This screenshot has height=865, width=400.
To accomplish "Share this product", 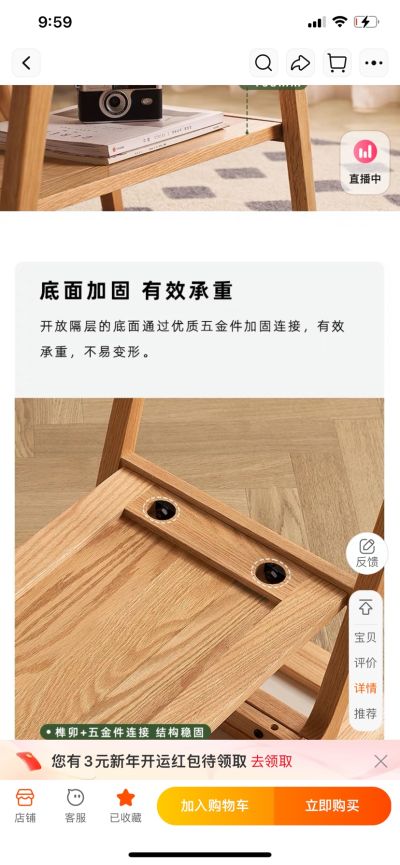I will (x=300, y=63).
